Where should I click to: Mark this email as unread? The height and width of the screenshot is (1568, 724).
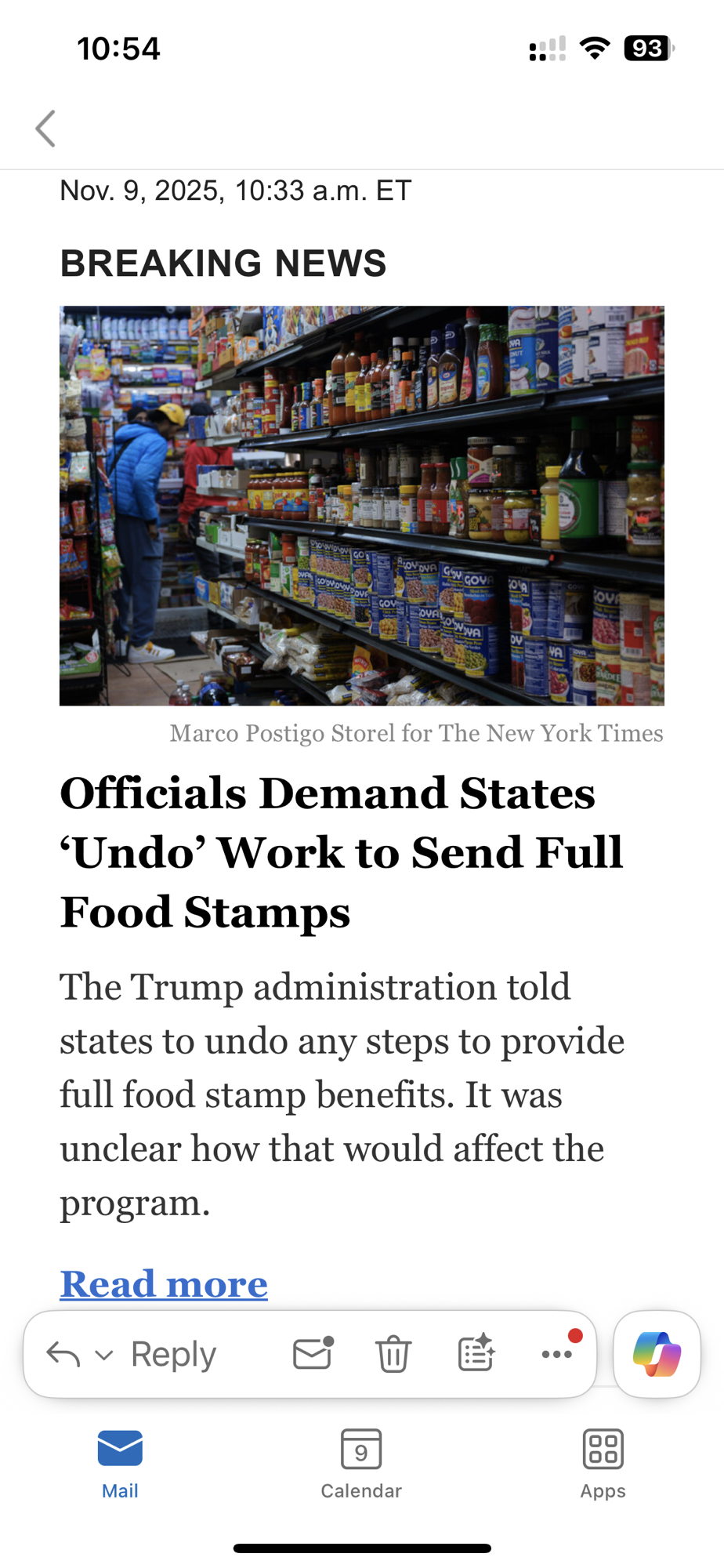(x=313, y=1353)
